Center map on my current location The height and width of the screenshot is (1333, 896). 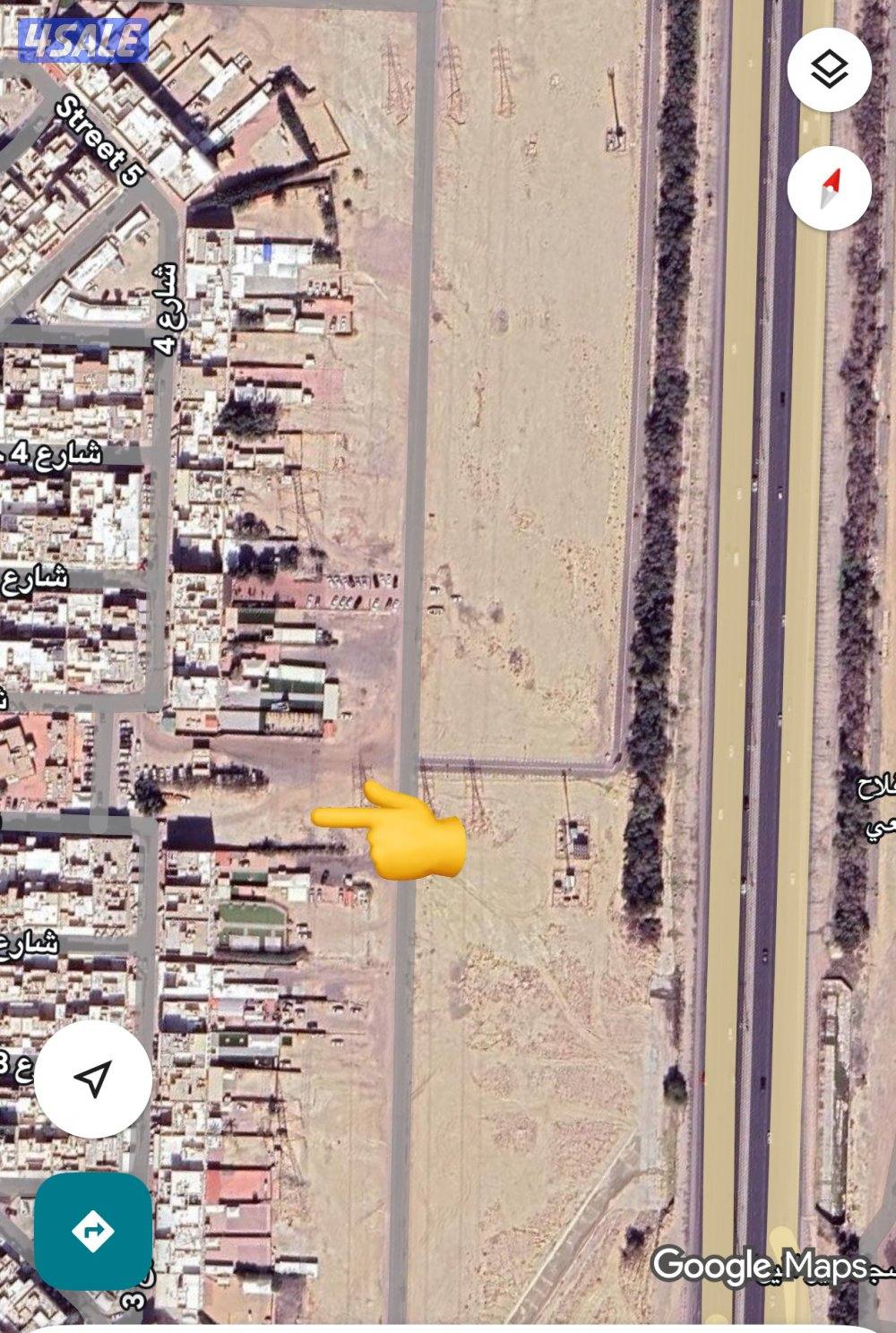click(x=92, y=1079)
